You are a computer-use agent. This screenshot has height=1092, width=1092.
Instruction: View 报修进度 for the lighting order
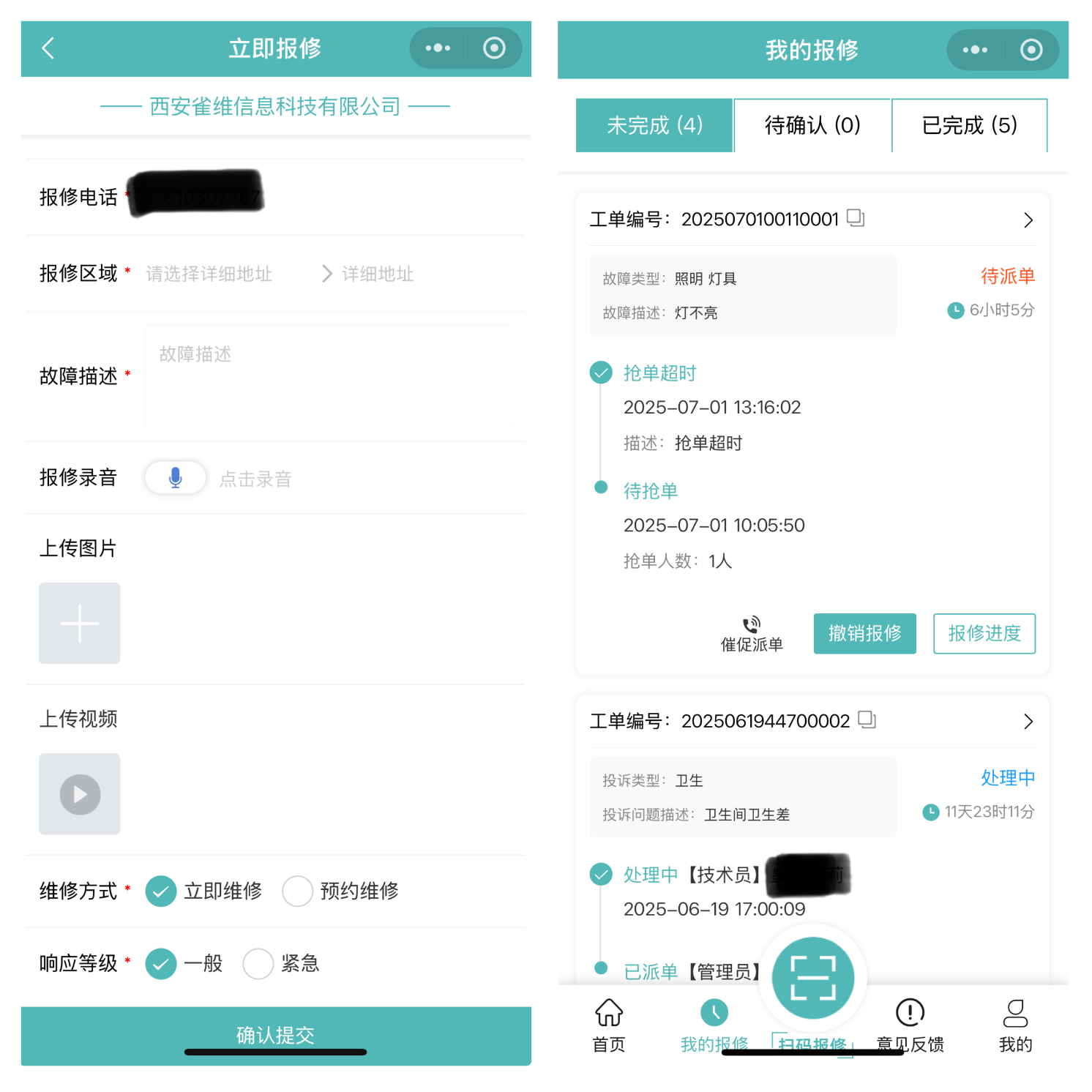(x=984, y=633)
